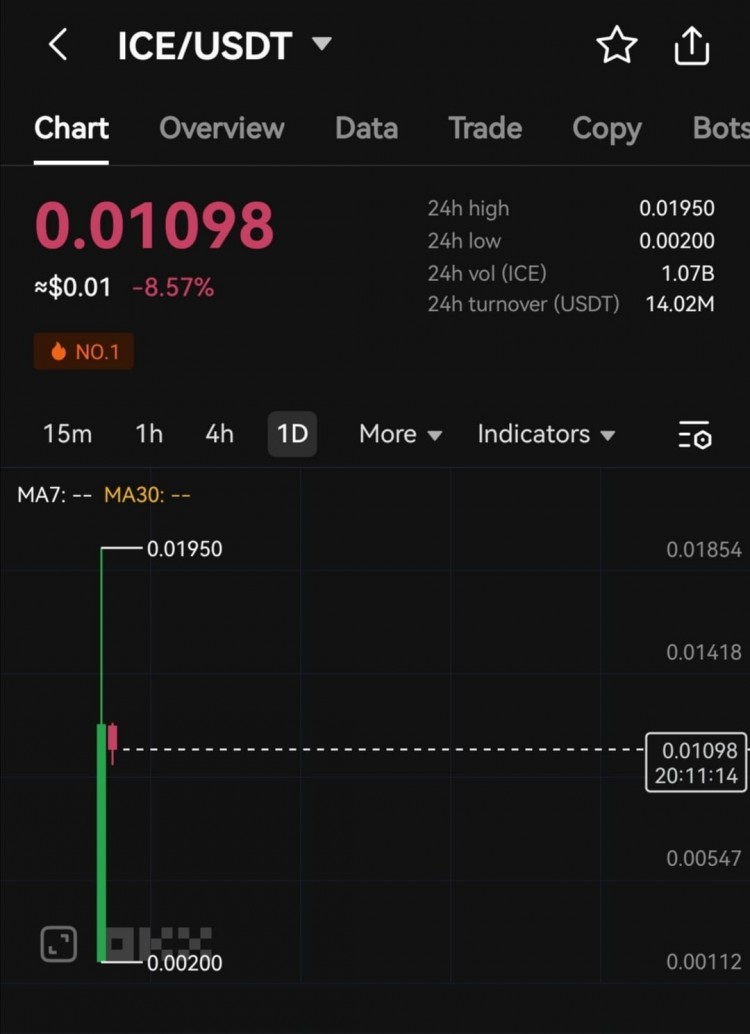Tap the NO.1 hot ranking badge

point(84,352)
